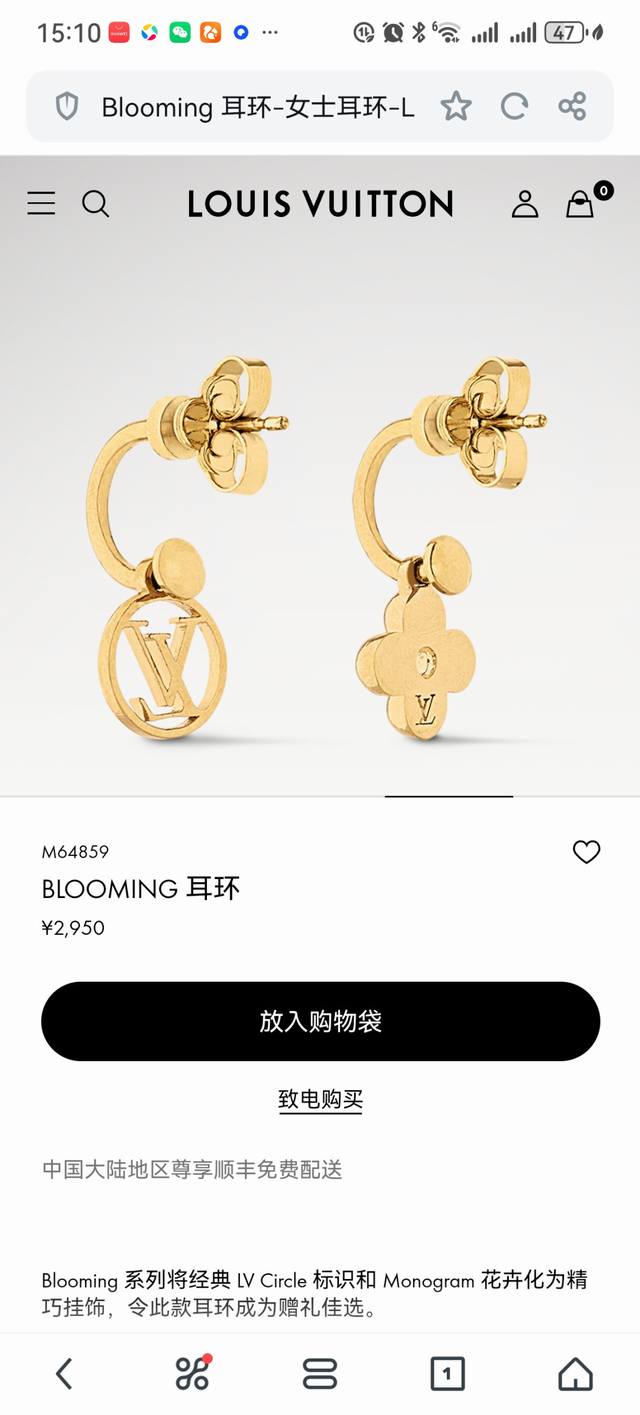Screen dimensions: 640x1415
Task: Reload the page
Action: 514,106
